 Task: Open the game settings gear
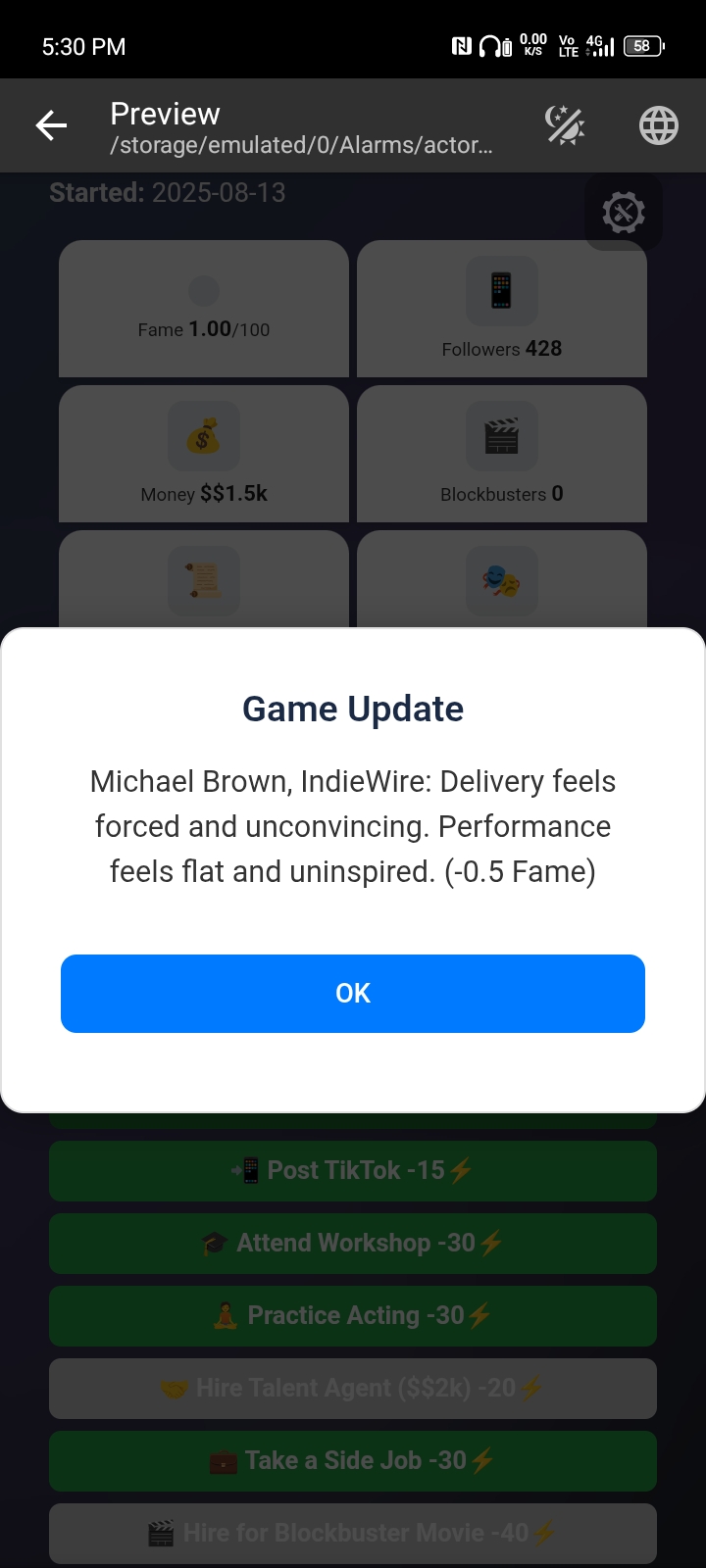624,213
